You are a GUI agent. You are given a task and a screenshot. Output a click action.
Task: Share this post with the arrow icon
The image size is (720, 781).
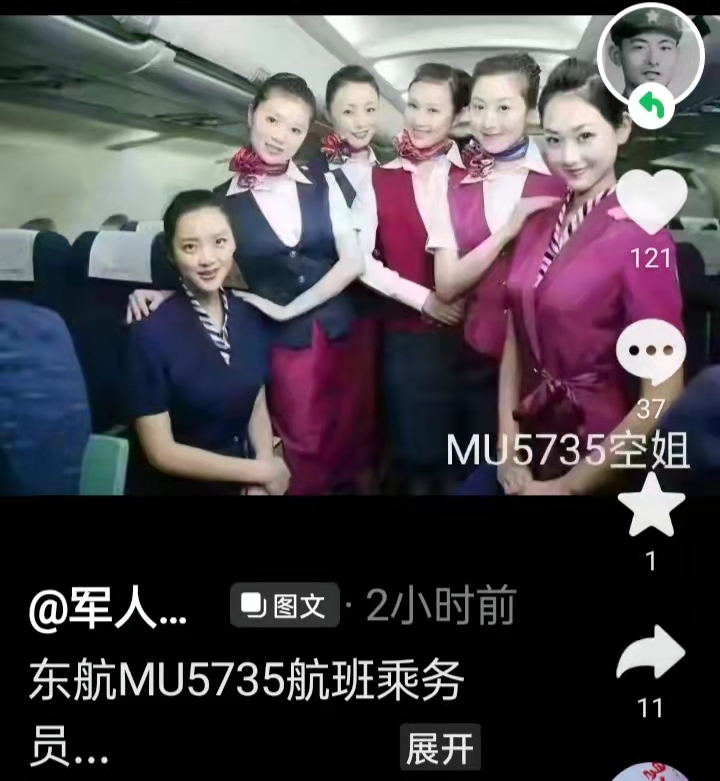(x=651, y=656)
